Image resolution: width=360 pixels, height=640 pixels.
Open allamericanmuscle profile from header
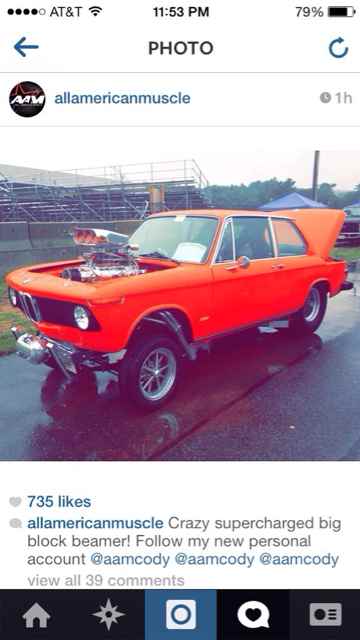[x=122, y=98]
